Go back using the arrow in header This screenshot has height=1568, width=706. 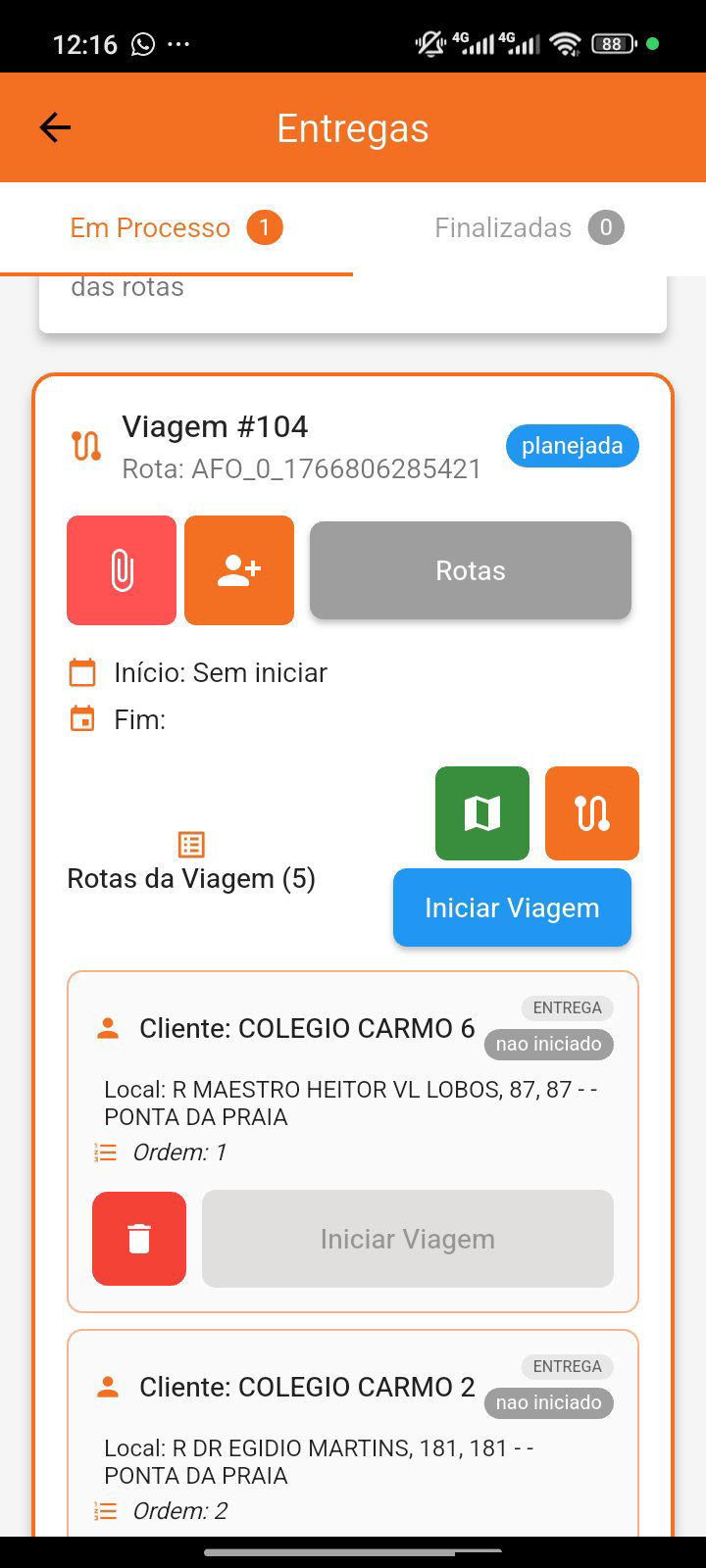coord(55,127)
